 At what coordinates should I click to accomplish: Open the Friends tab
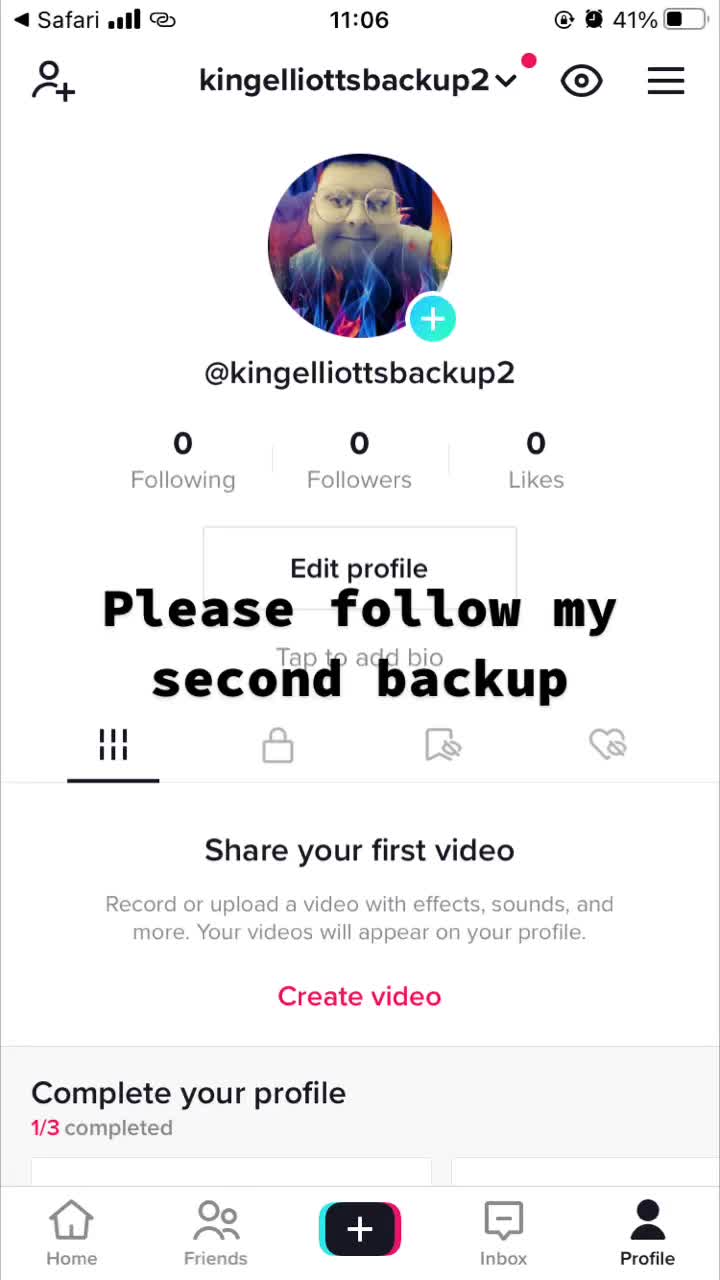(x=215, y=1233)
